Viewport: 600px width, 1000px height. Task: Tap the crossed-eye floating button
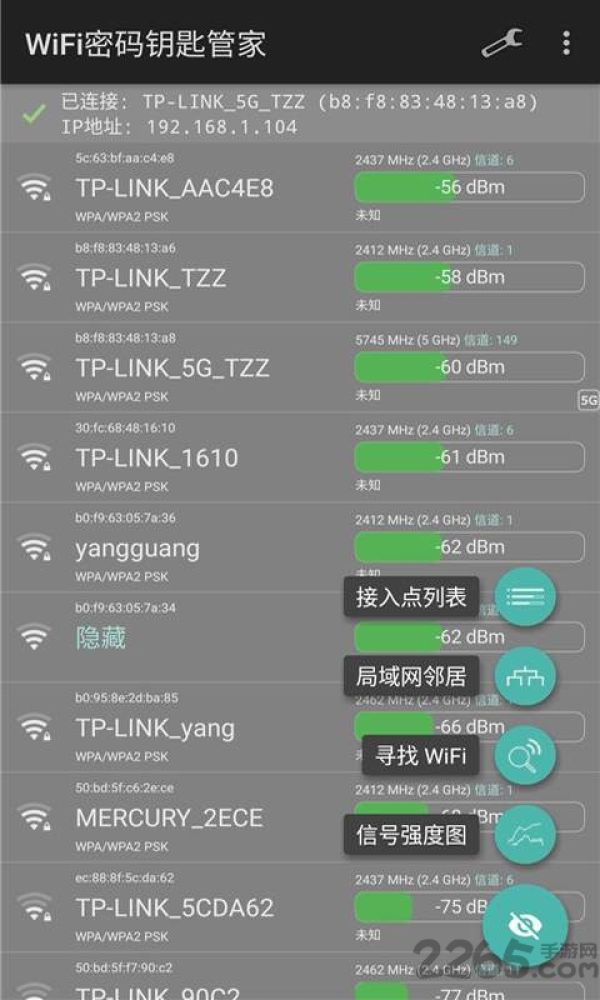(525, 926)
